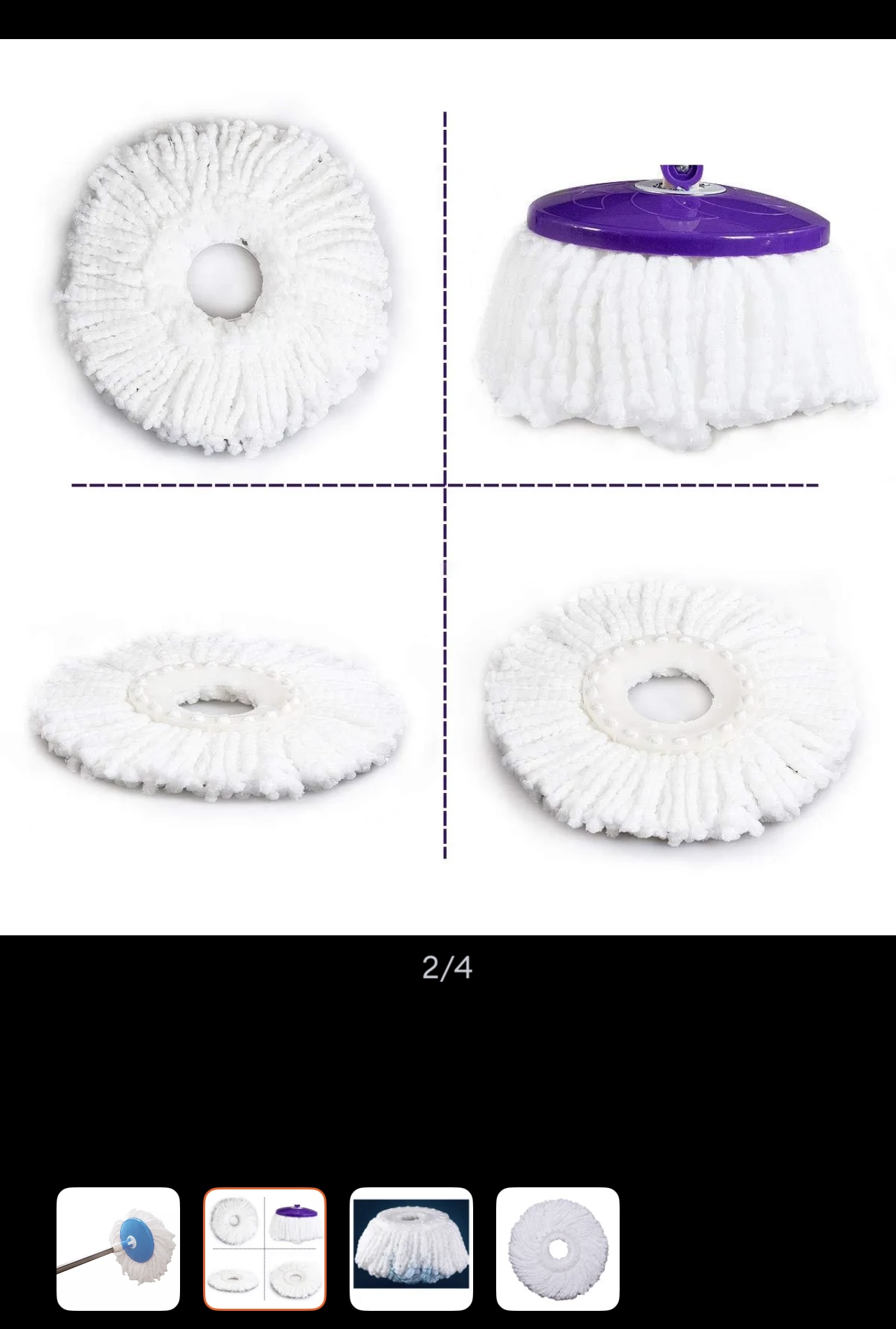The height and width of the screenshot is (1329, 896).
Task: Select the first thumbnail with blue mop handle
Action: click(118, 1249)
